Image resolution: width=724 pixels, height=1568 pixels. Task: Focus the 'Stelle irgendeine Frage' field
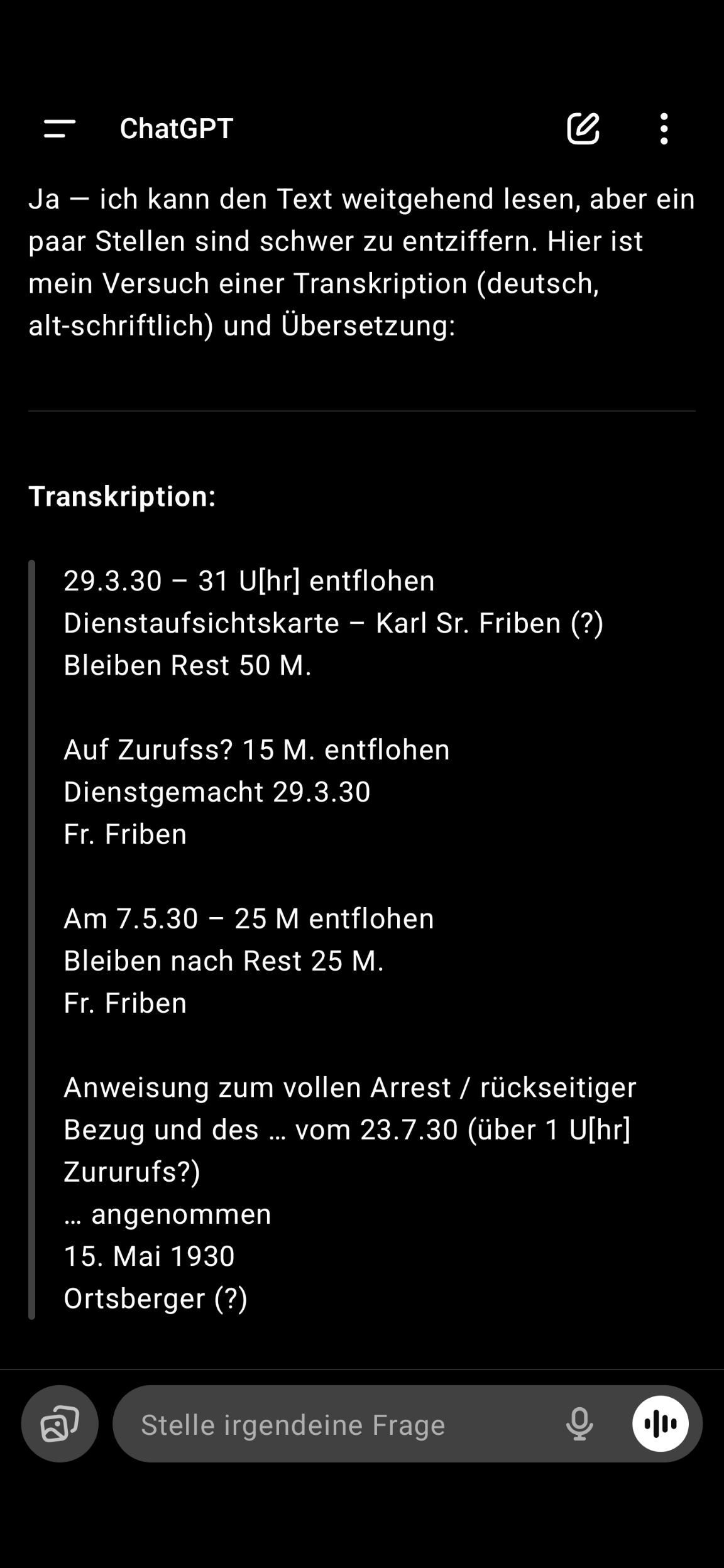(339, 1424)
